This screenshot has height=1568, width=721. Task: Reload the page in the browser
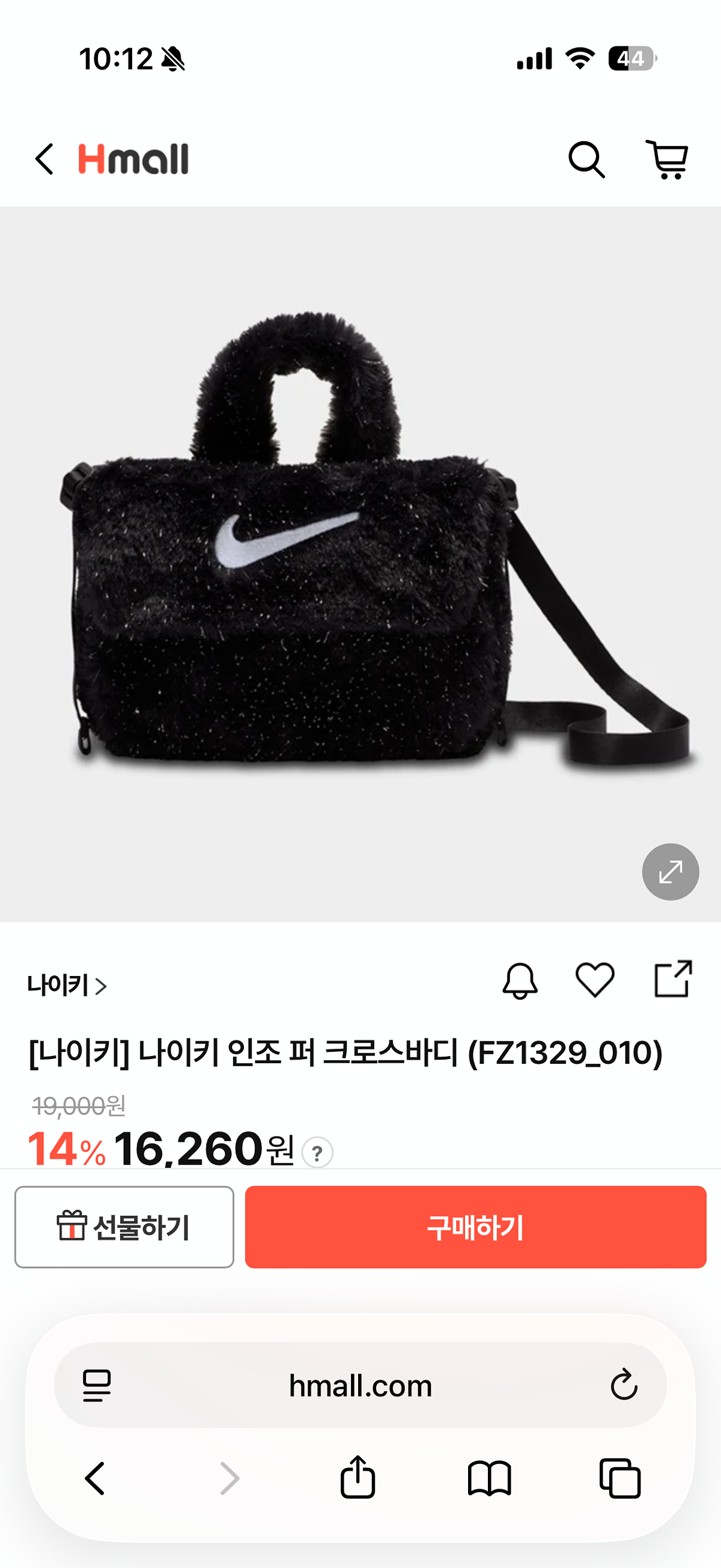(x=624, y=1385)
